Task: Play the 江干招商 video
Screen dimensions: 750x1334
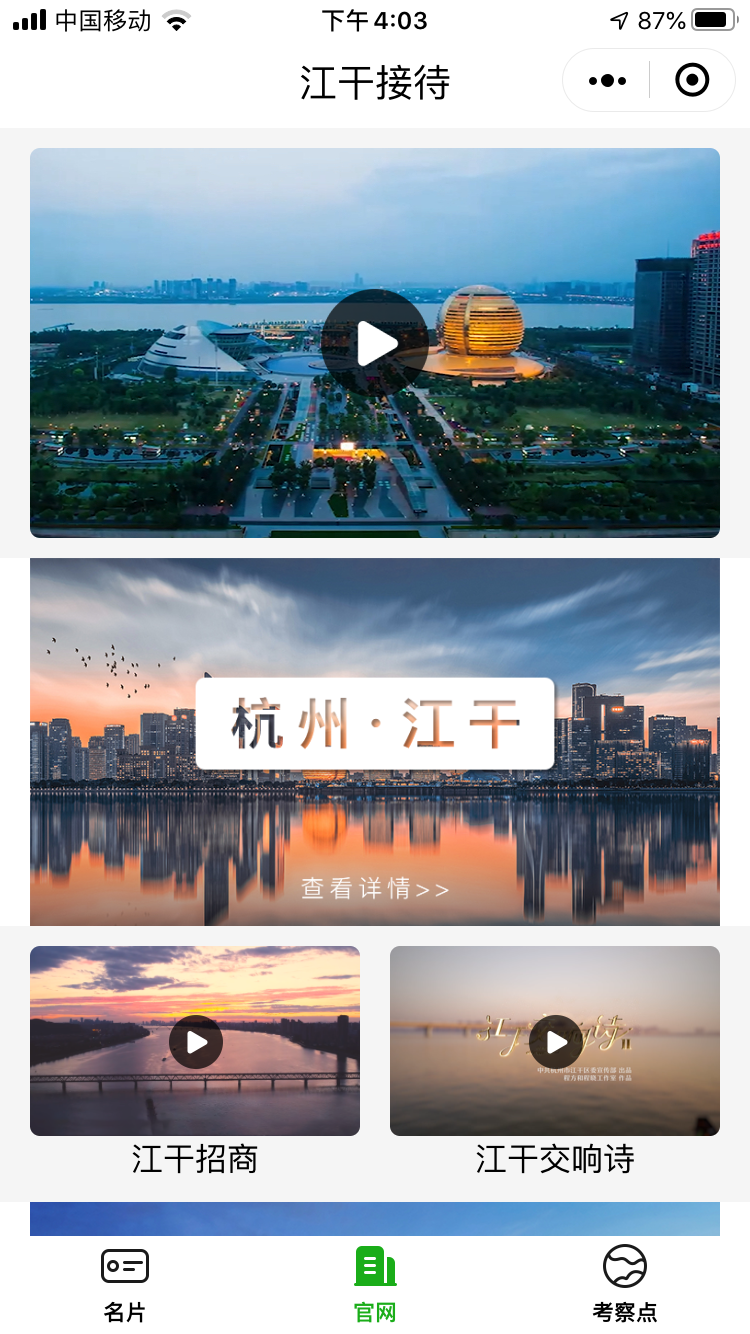Action: click(x=196, y=1042)
